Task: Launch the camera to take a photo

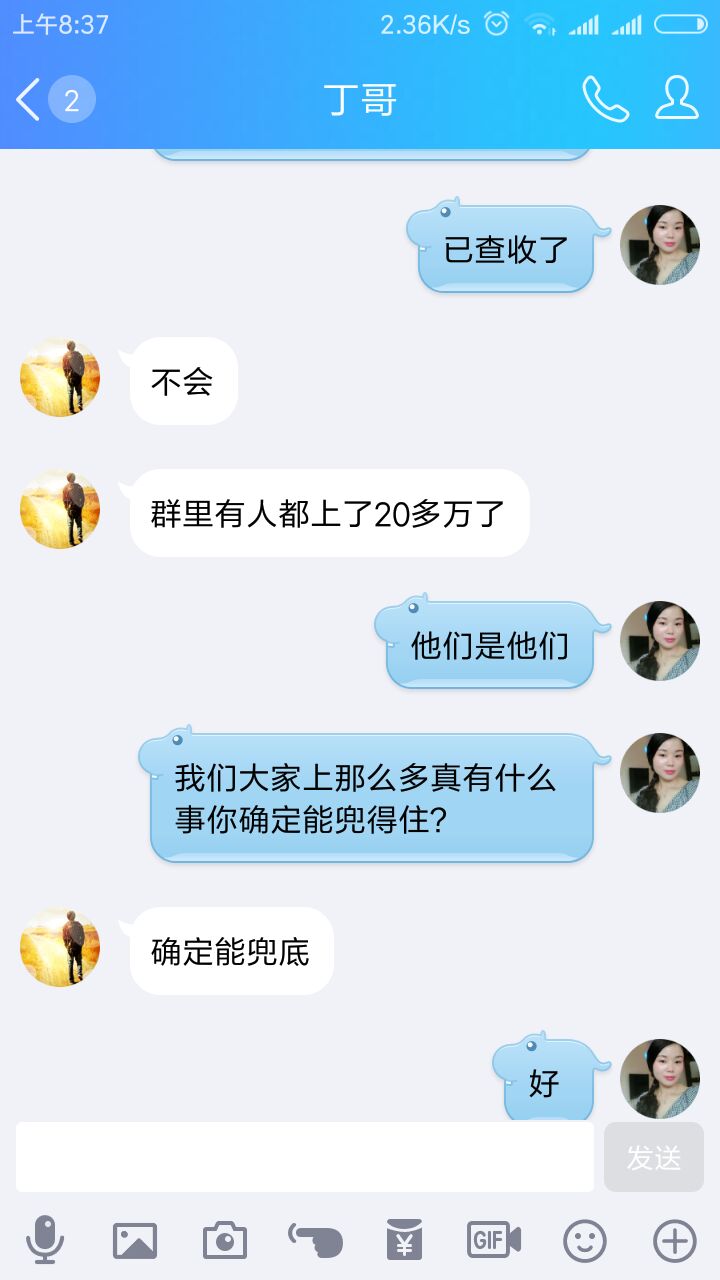Action: click(x=225, y=1241)
